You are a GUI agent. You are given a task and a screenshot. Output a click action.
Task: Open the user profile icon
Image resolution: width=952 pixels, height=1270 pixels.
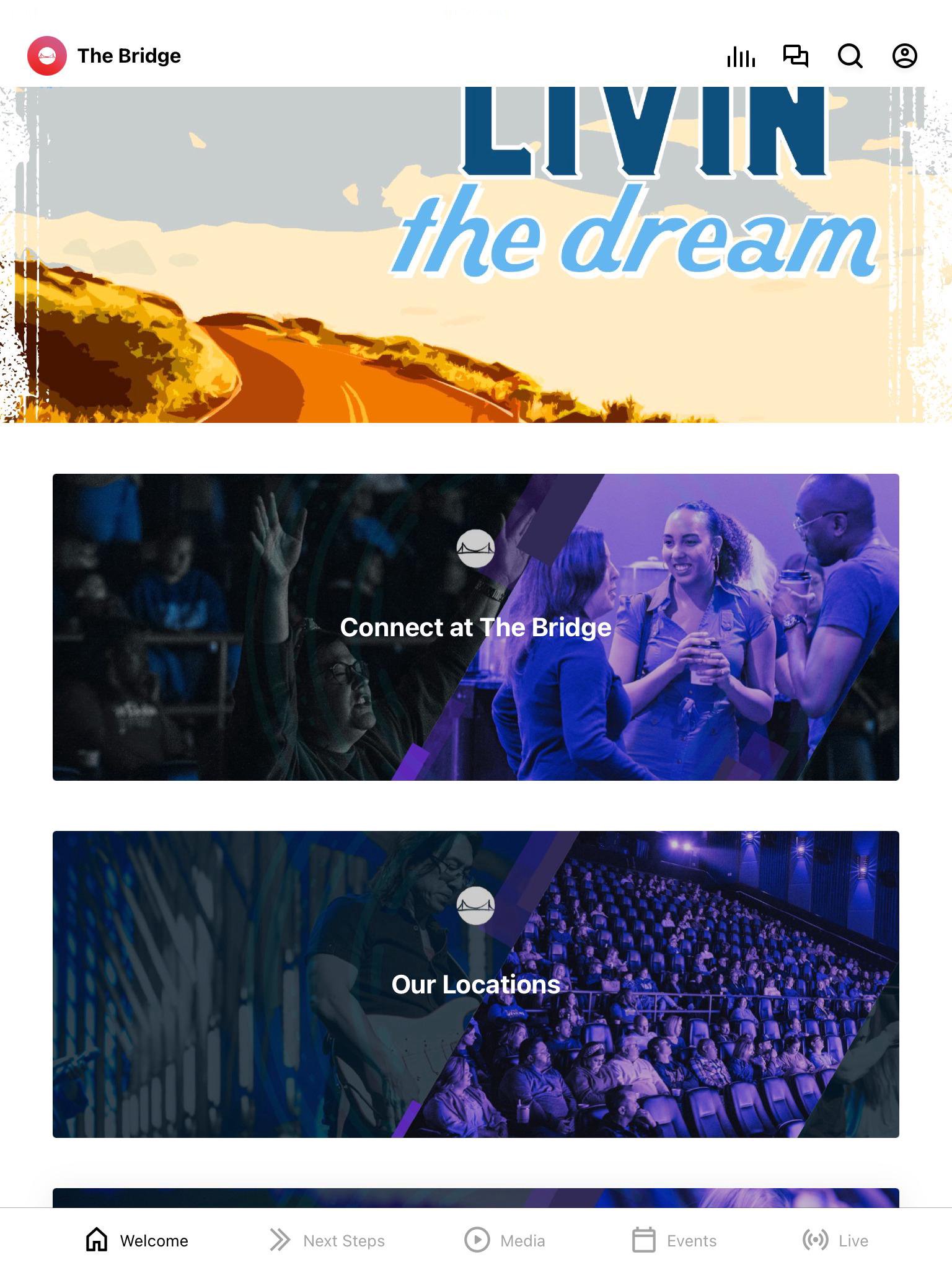pyautogui.click(x=904, y=56)
